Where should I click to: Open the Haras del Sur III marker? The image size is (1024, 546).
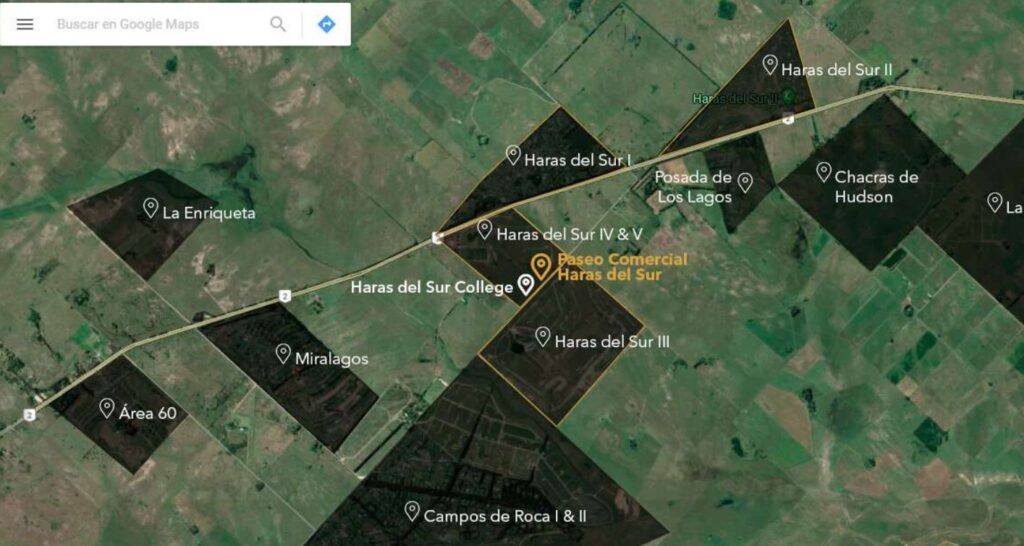[x=543, y=337]
